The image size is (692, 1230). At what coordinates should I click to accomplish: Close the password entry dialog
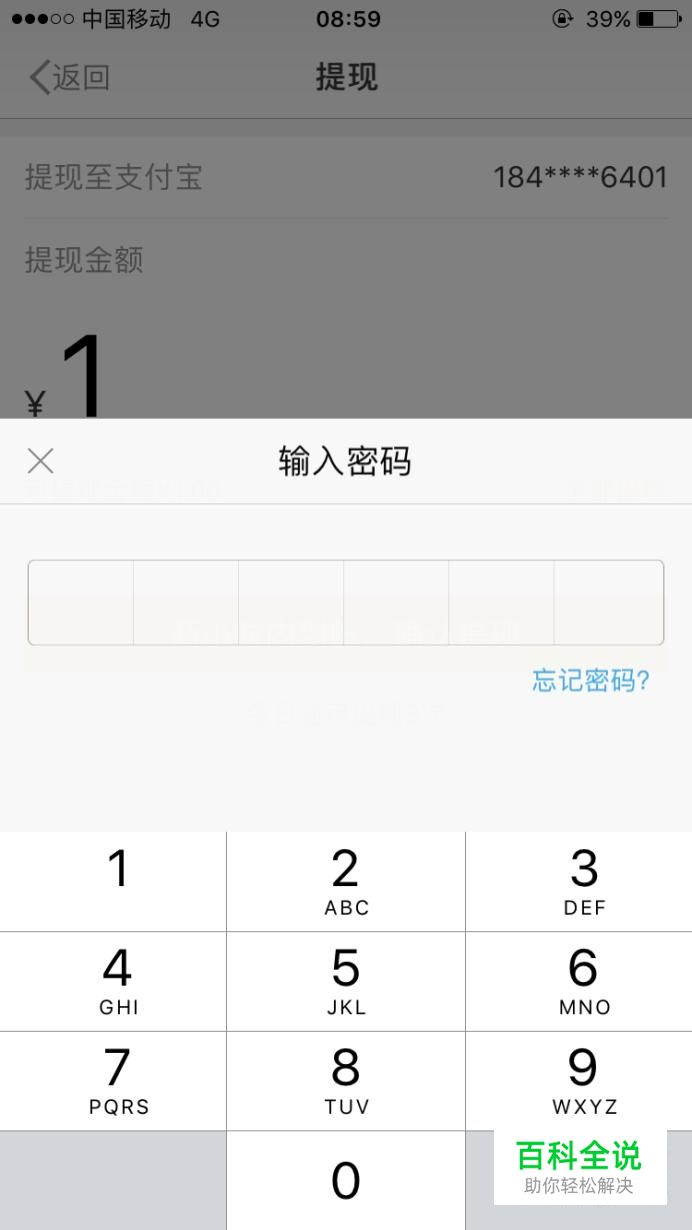[40, 461]
